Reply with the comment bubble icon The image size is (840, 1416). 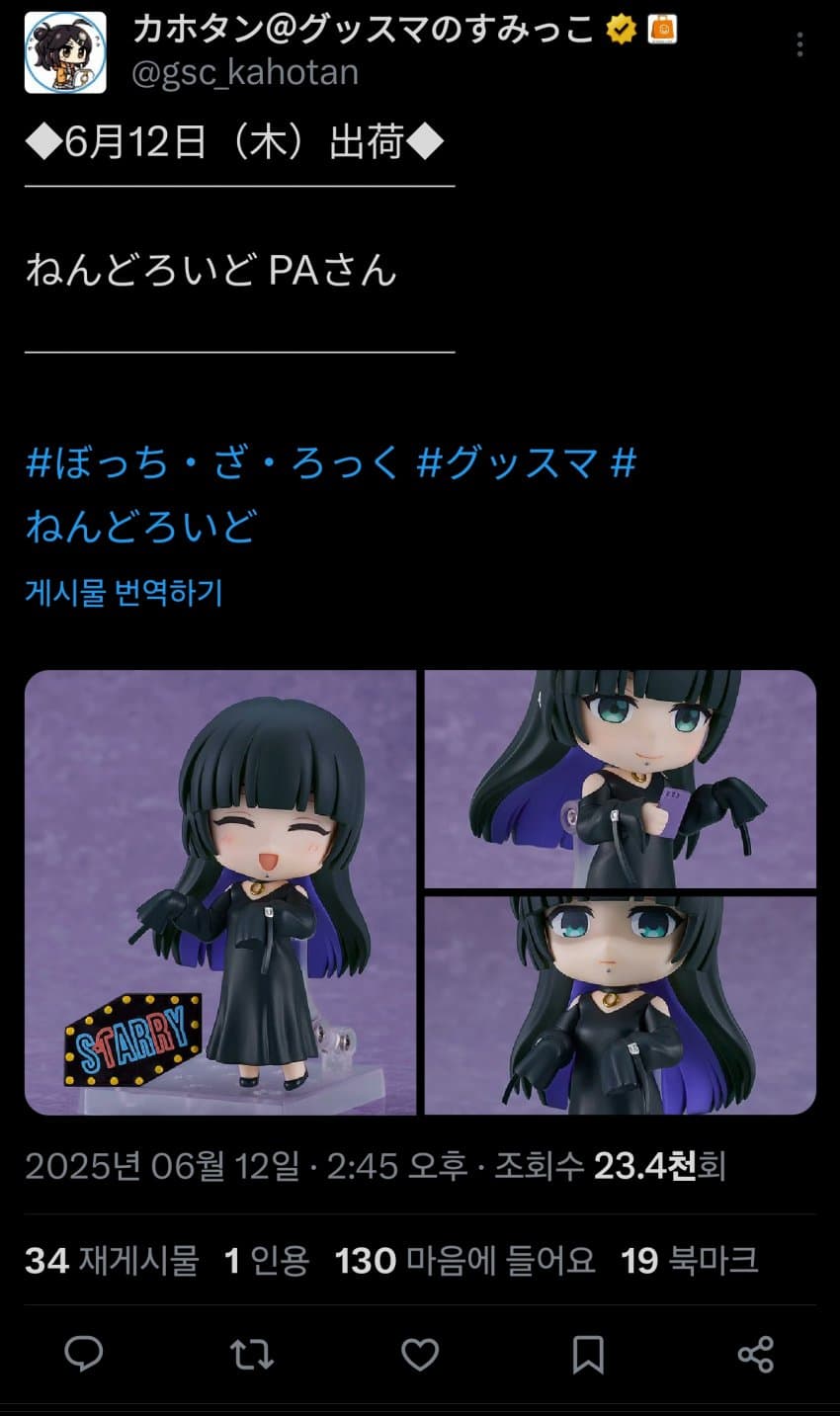(84, 1354)
